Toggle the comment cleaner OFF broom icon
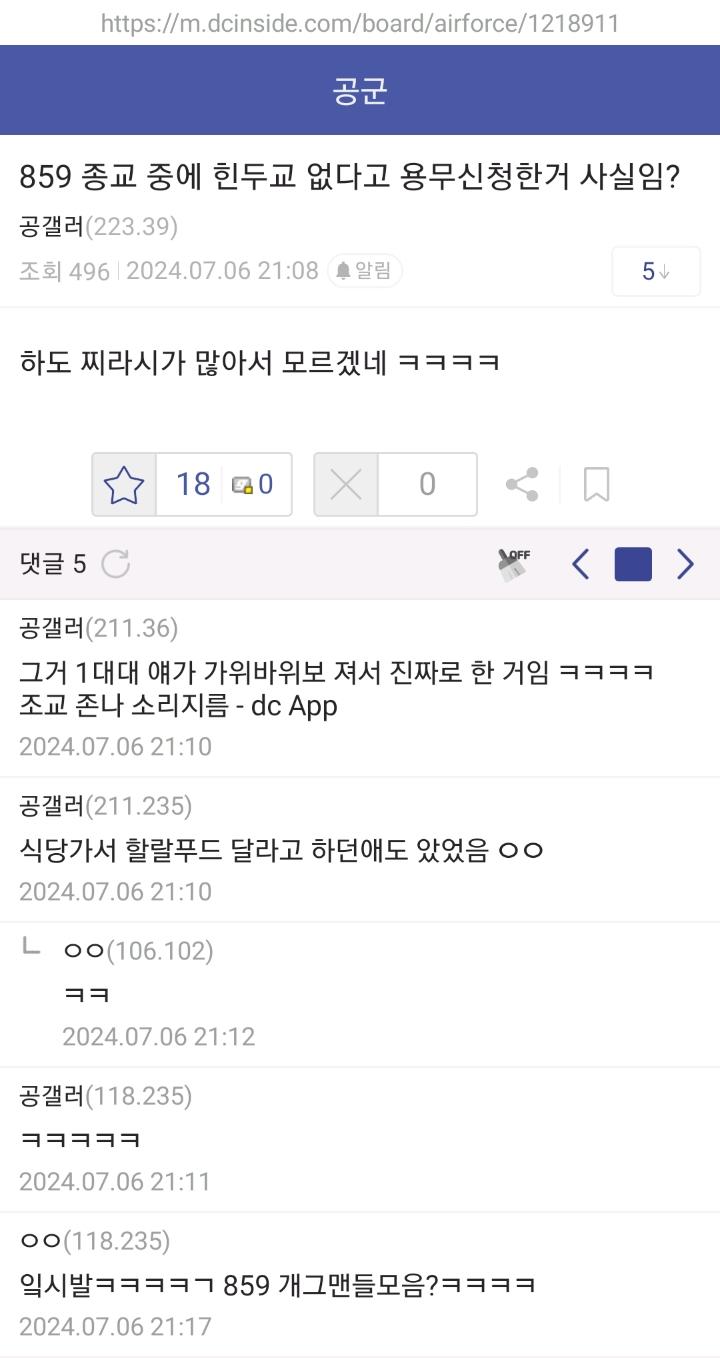Image resolution: width=720 pixels, height=1358 pixels. click(513, 564)
